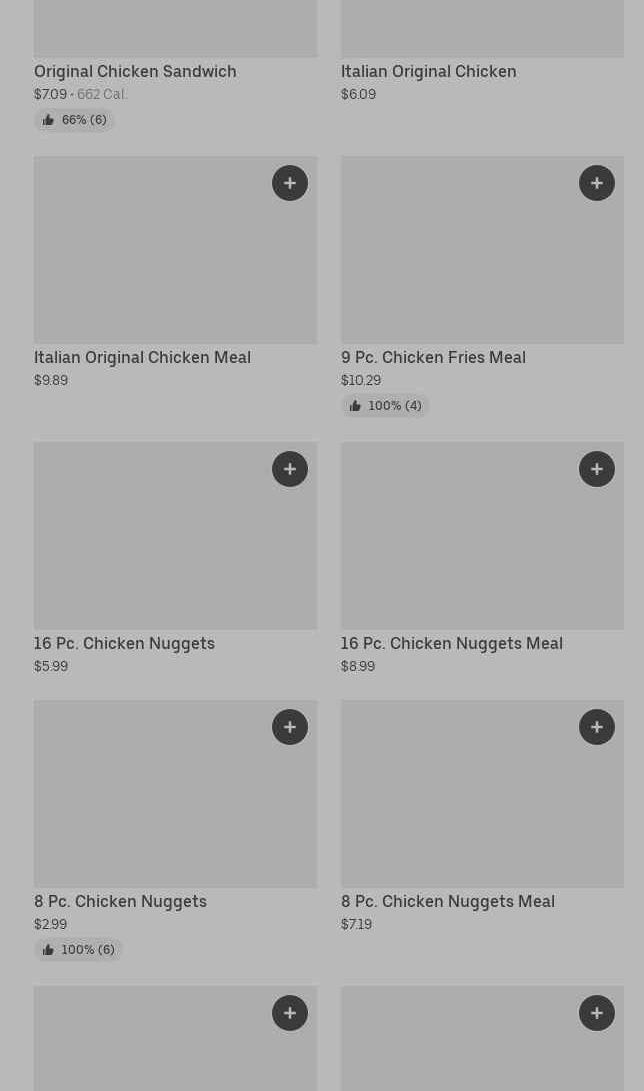View the Italian Original Chicken item
The height and width of the screenshot is (1091, 644).
[x=428, y=71]
